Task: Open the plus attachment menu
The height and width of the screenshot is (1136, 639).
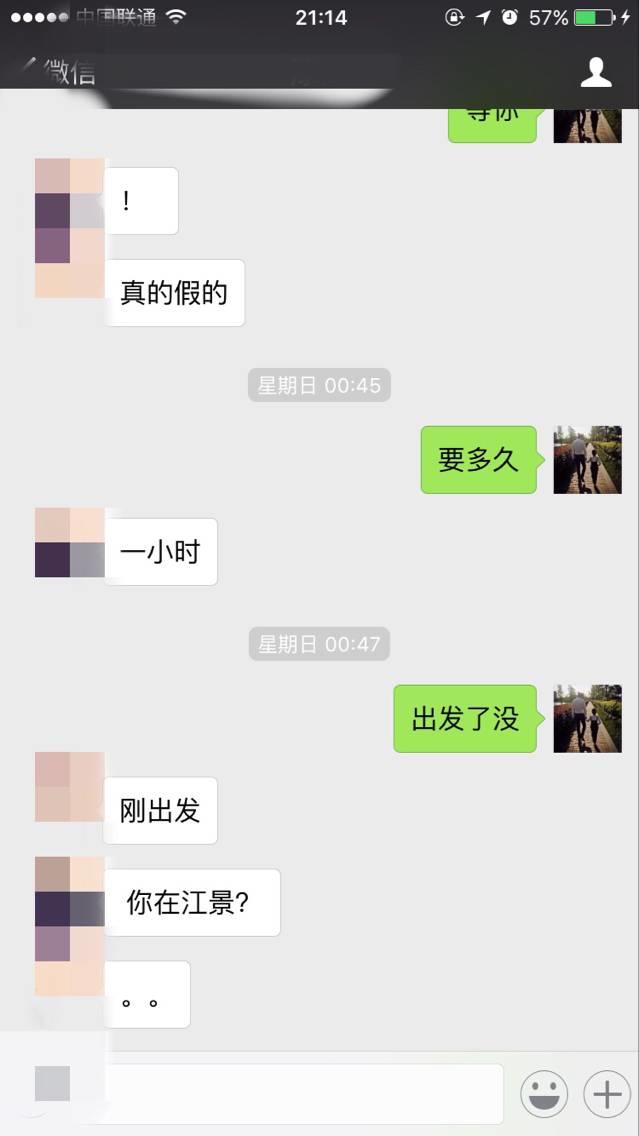Action: [x=607, y=1094]
